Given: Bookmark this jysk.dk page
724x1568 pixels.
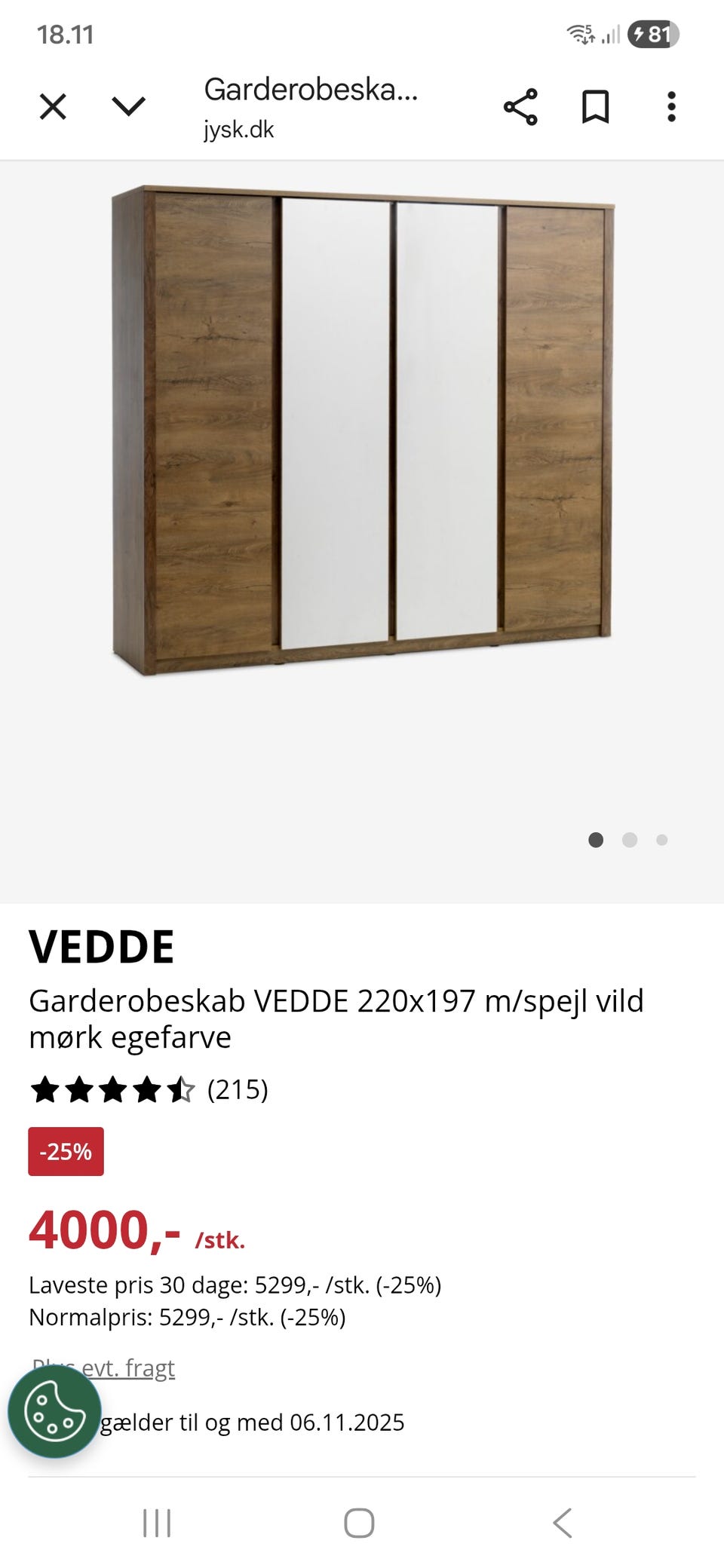Looking at the screenshot, I should click(596, 107).
